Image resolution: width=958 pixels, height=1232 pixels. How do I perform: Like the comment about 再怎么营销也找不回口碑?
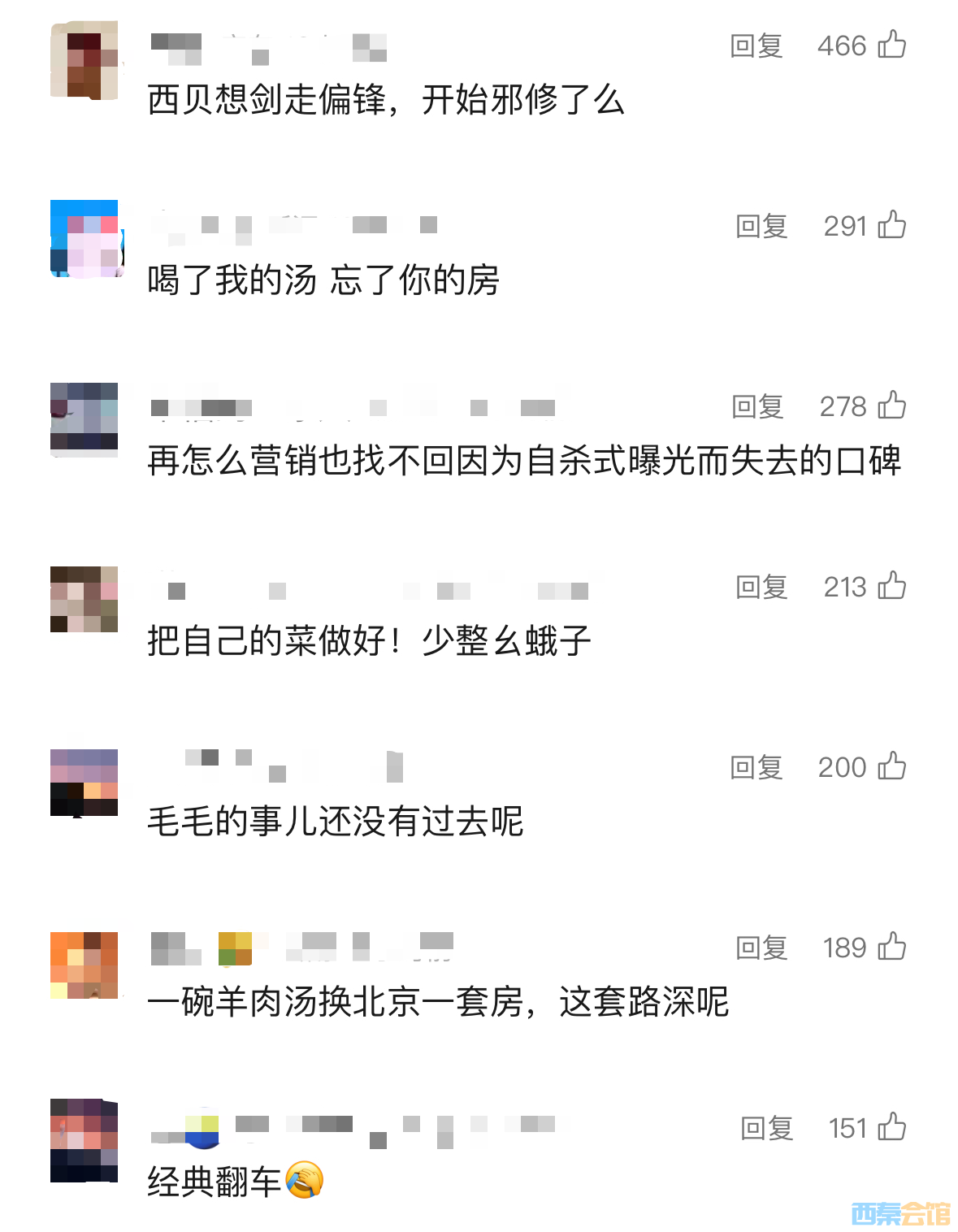coord(891,406)
